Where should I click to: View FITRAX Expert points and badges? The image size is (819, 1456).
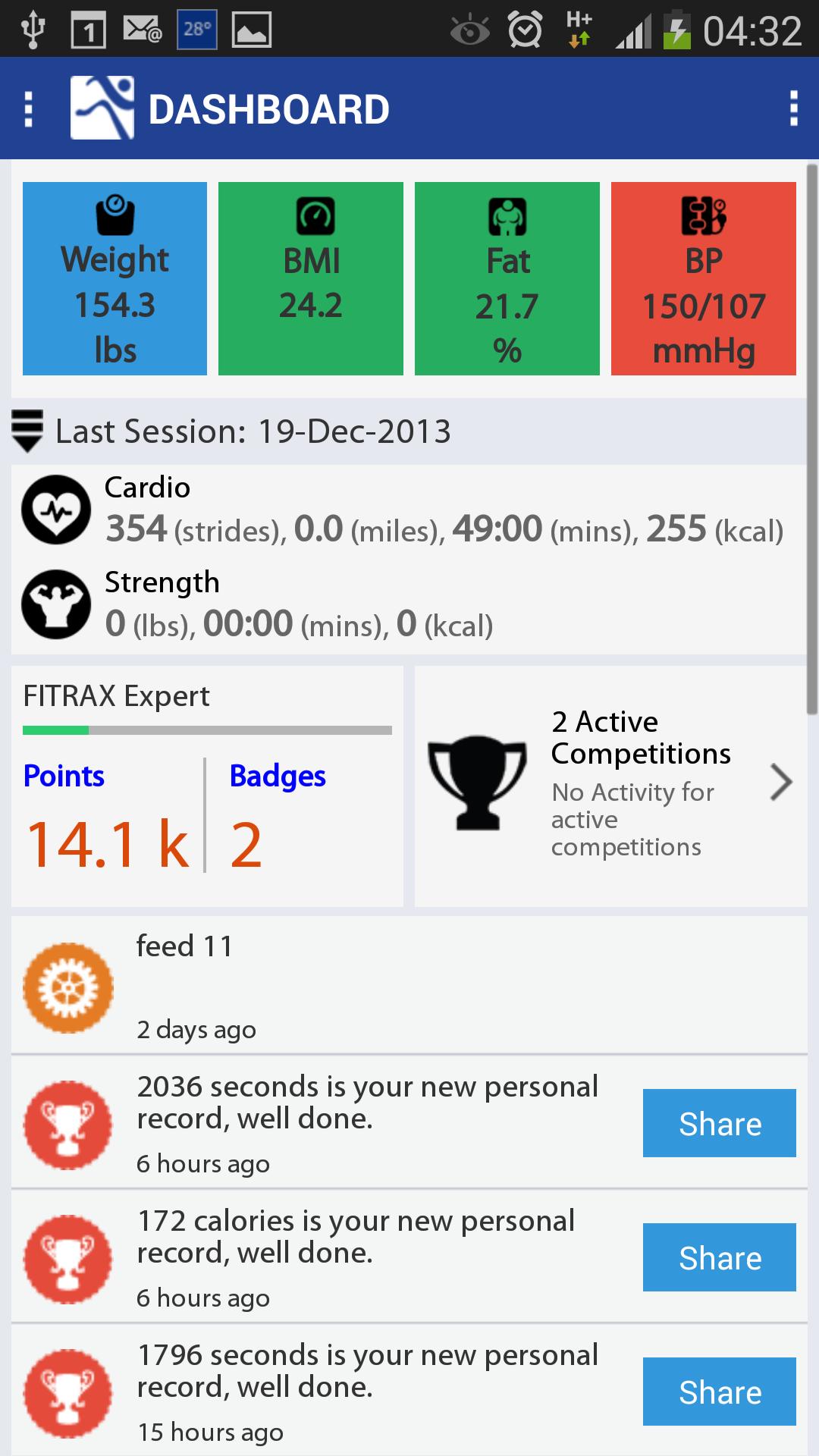tap(207, 786)
